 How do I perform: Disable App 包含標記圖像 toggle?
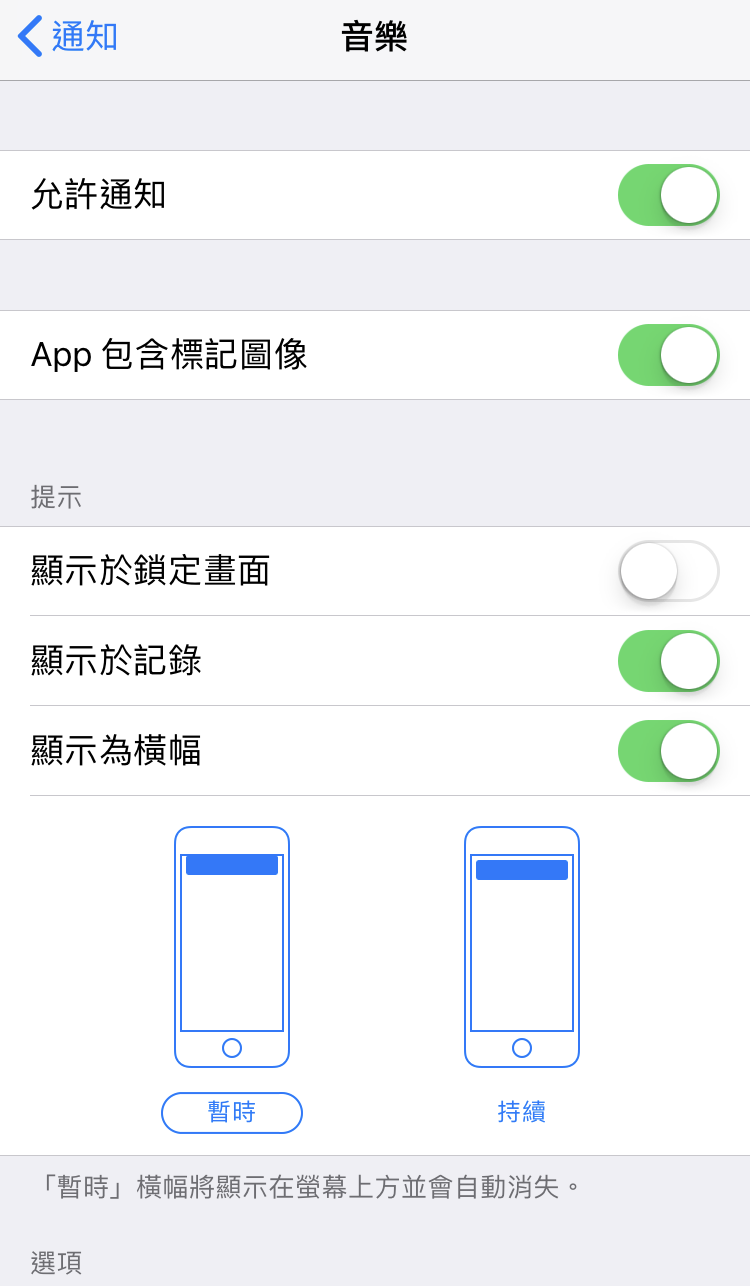[668, 355]
